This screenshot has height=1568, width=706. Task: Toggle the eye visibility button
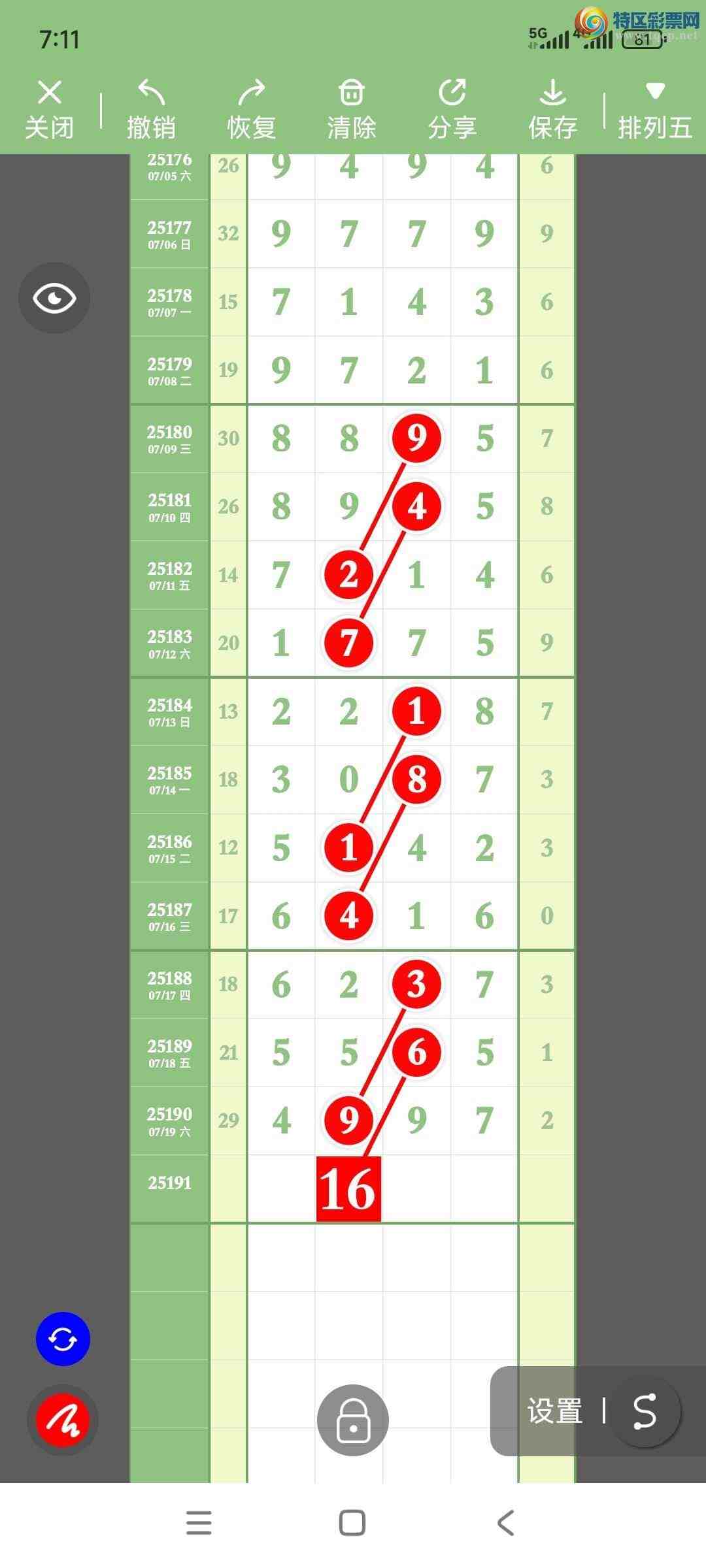coord(54,298)
